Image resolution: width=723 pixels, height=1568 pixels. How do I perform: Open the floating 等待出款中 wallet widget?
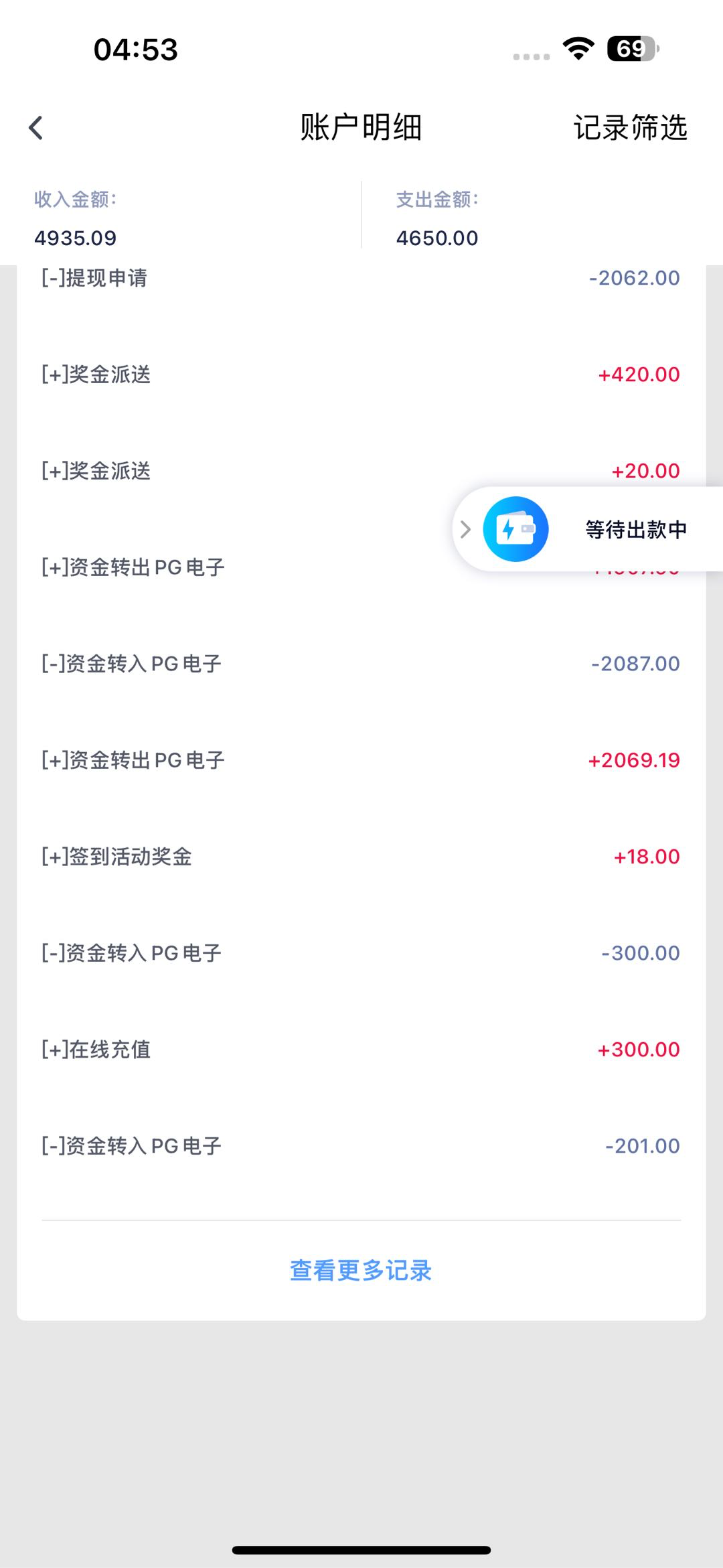(602, 529)
